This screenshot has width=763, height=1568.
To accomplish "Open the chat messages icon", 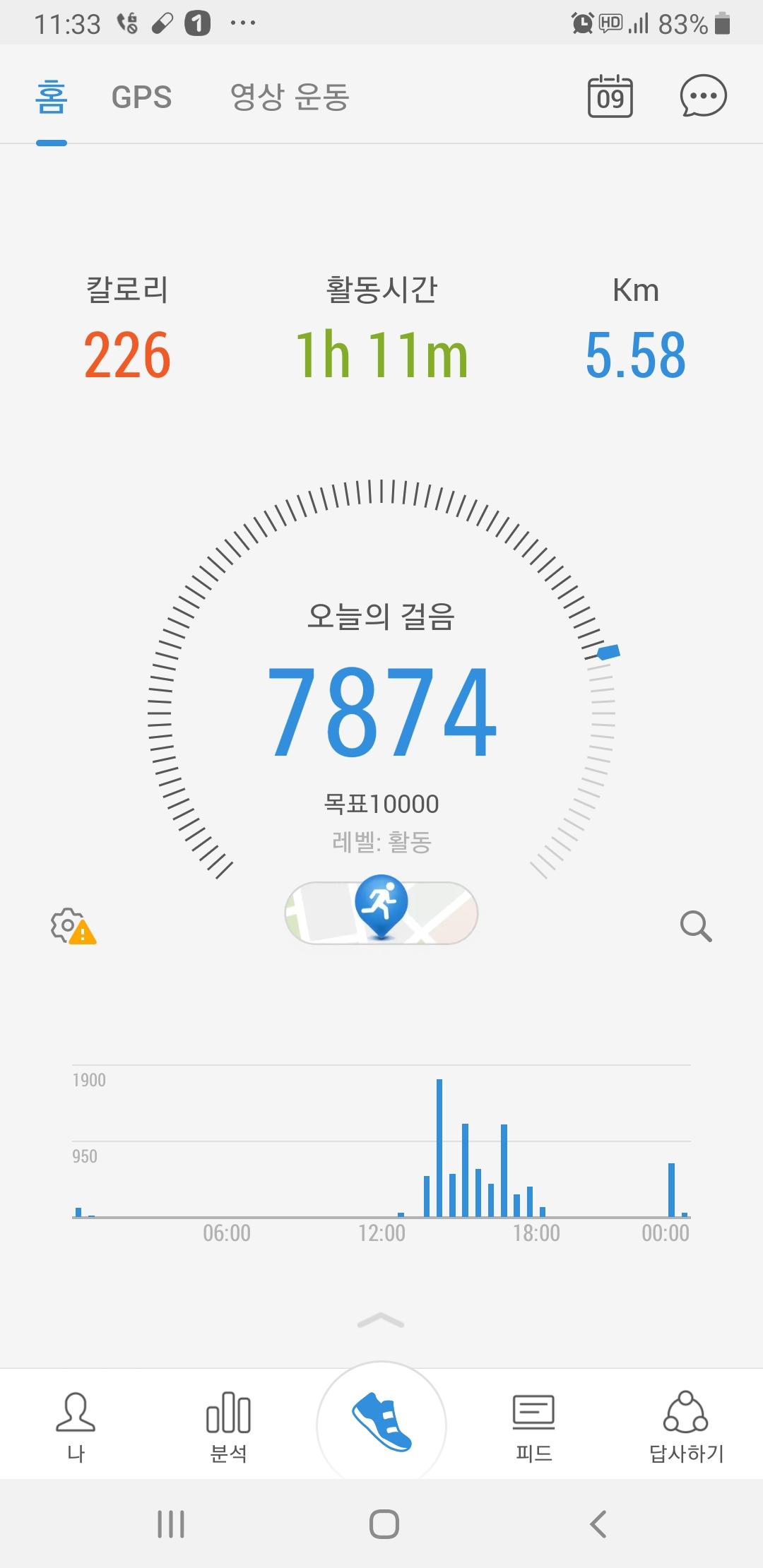I will coord(702,96).
